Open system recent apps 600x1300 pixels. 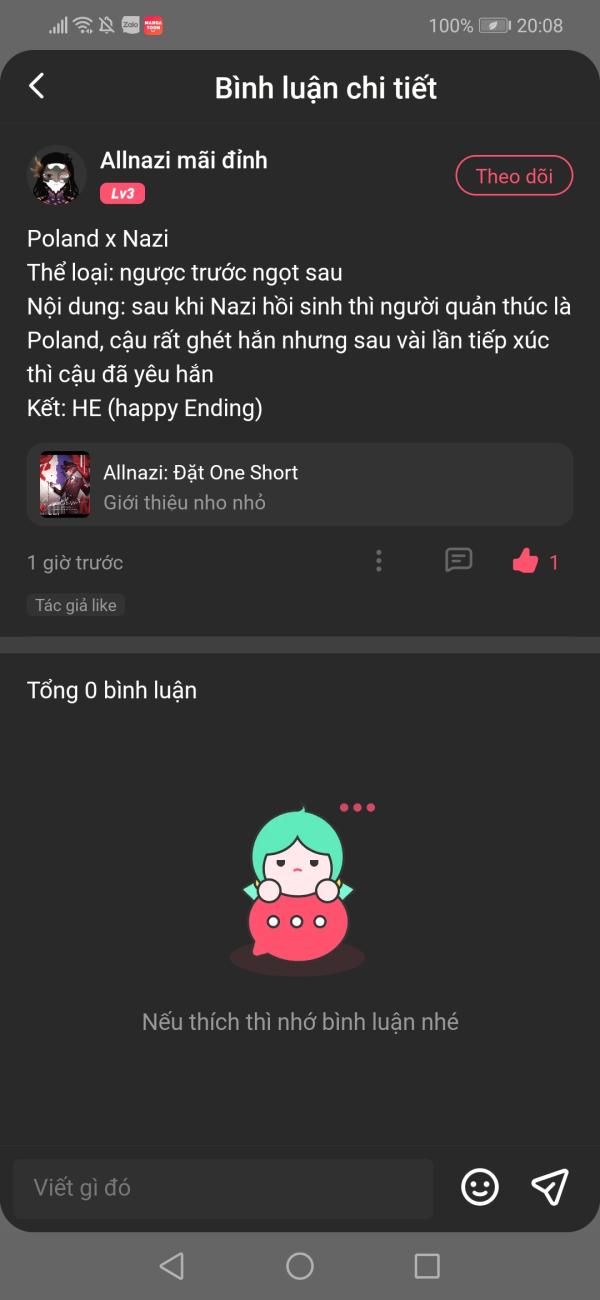pos(427,1266)
